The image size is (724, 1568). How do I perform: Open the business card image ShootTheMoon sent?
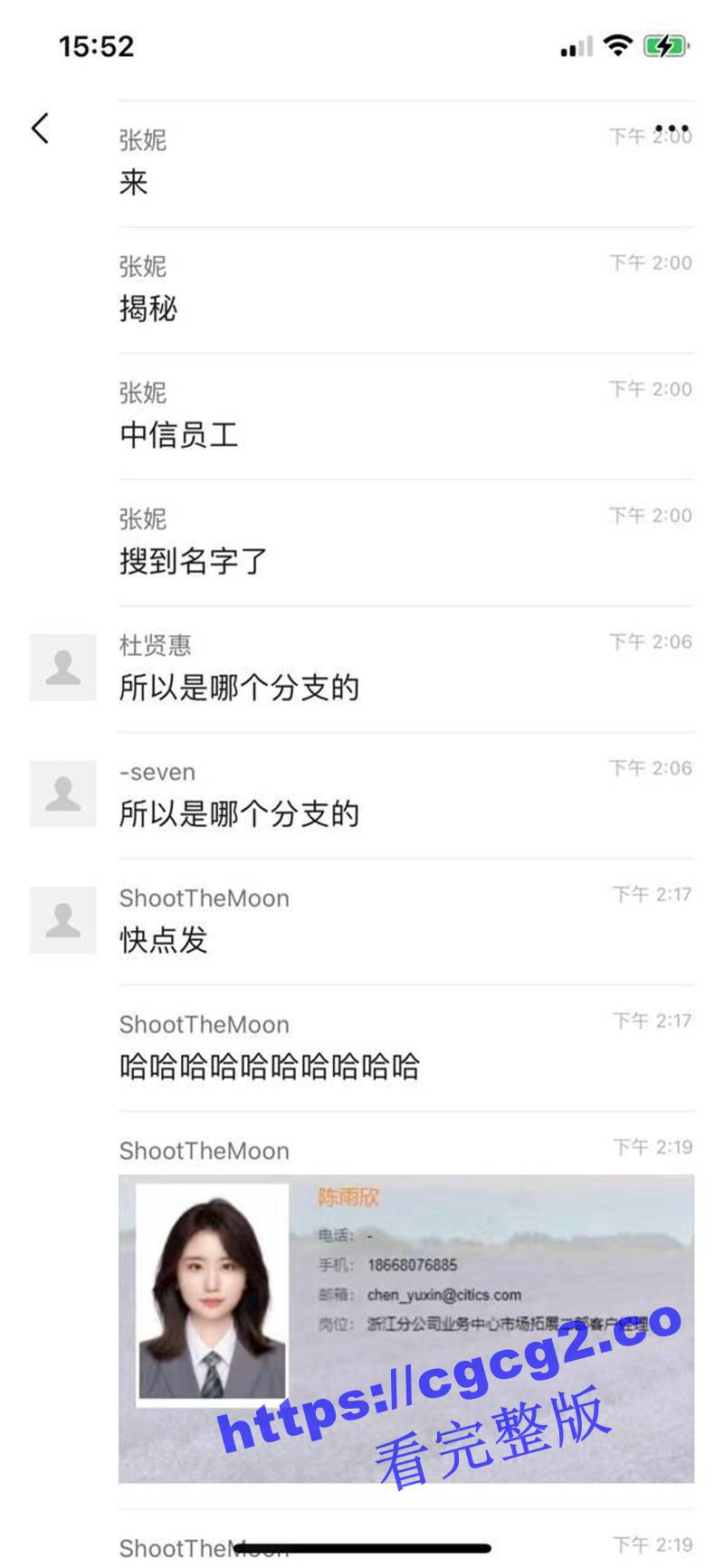coord(405,1327)
